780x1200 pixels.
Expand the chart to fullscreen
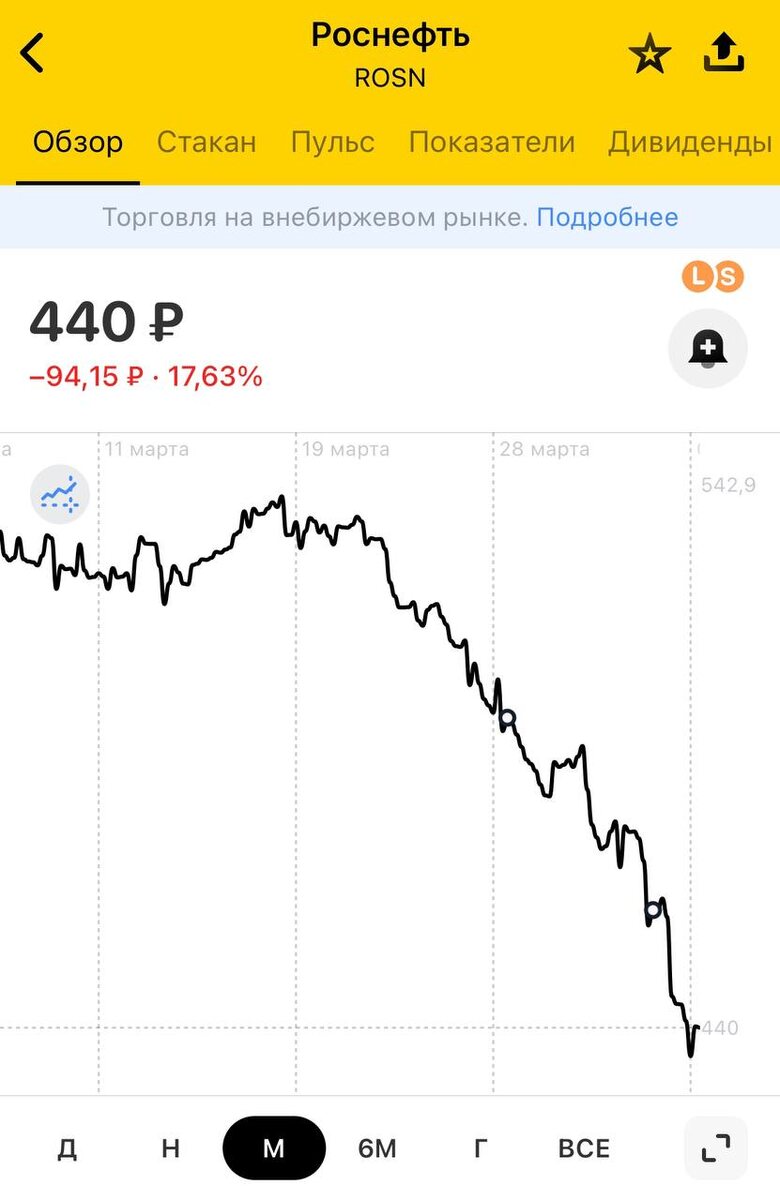click(715, 1148)
